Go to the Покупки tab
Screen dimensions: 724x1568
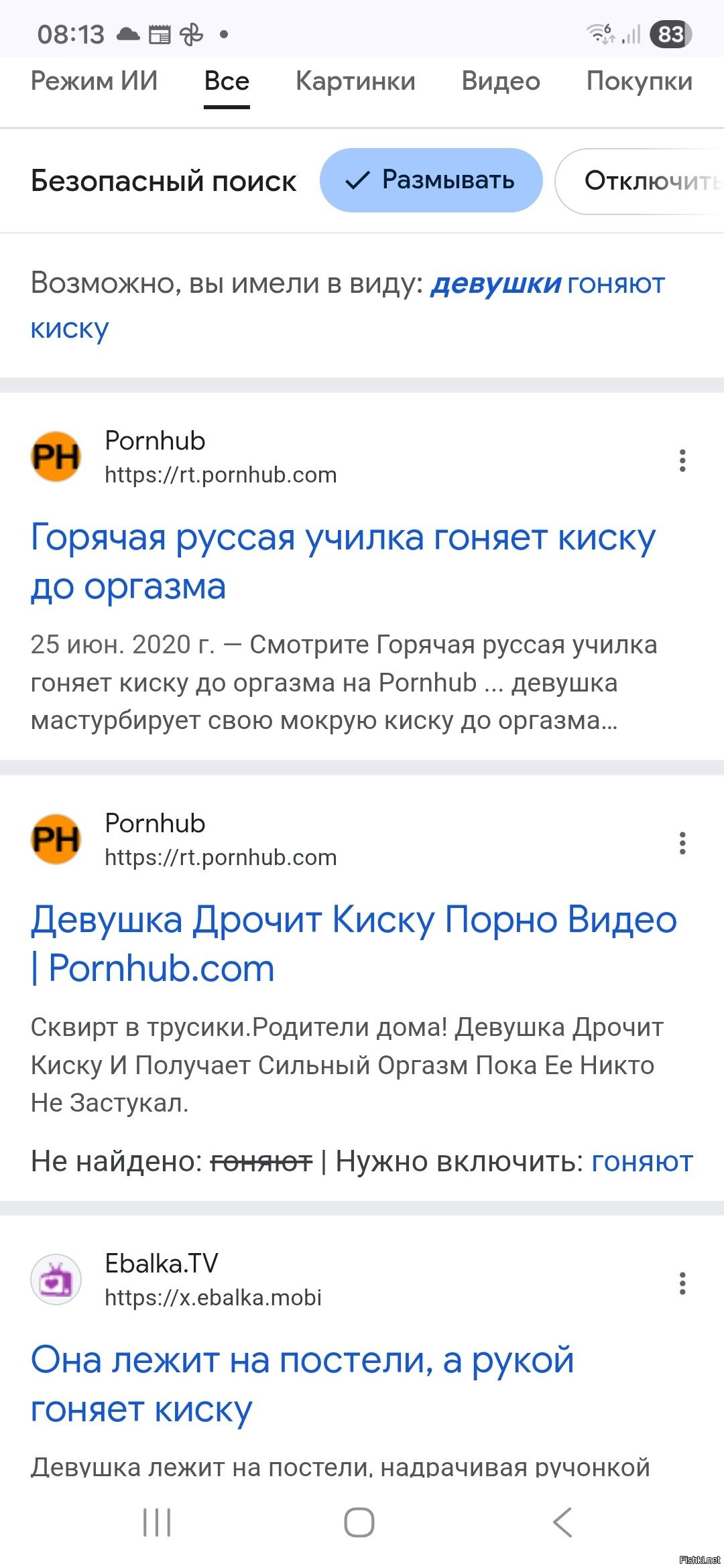tap(639, 81)
